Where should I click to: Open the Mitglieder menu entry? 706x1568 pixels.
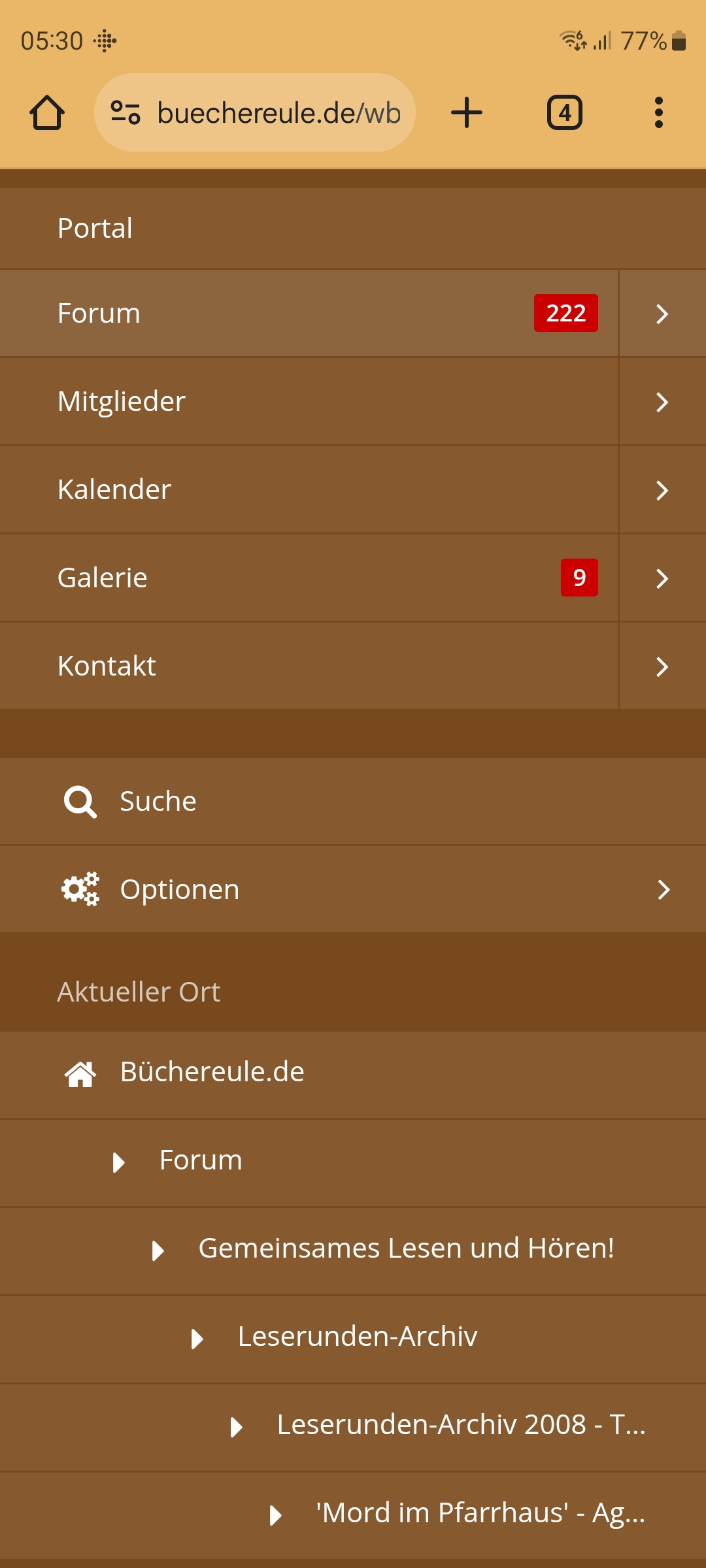click(122, 402)
